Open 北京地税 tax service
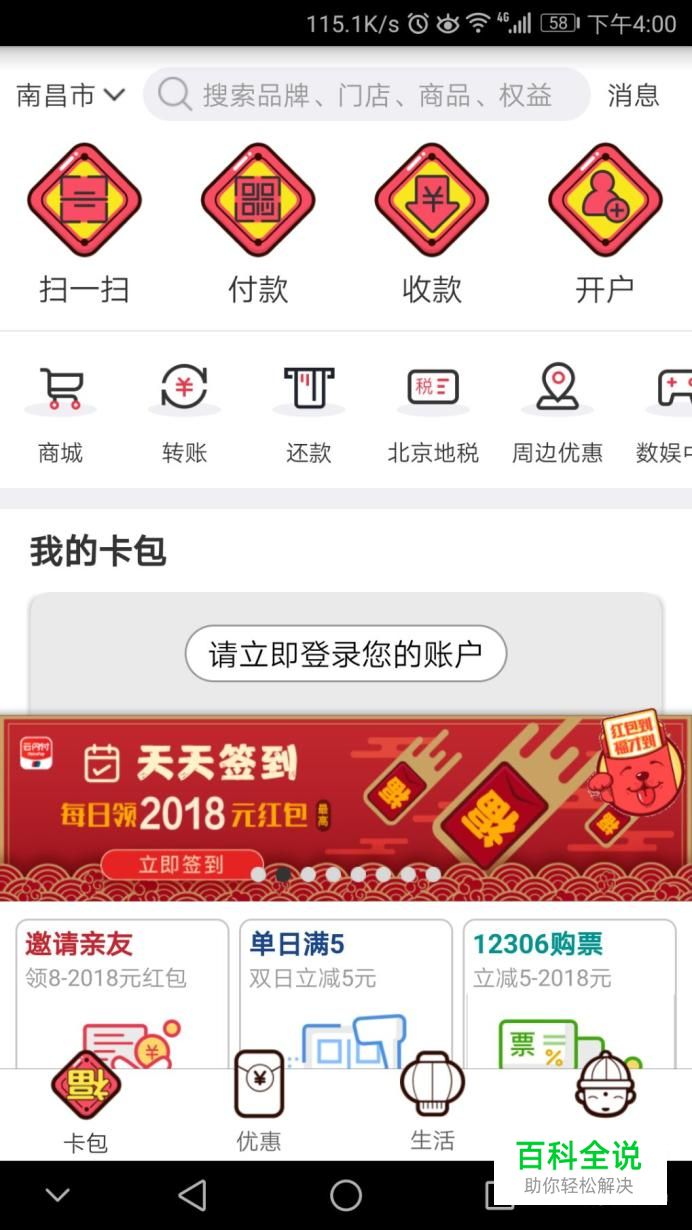 [433, 412]
